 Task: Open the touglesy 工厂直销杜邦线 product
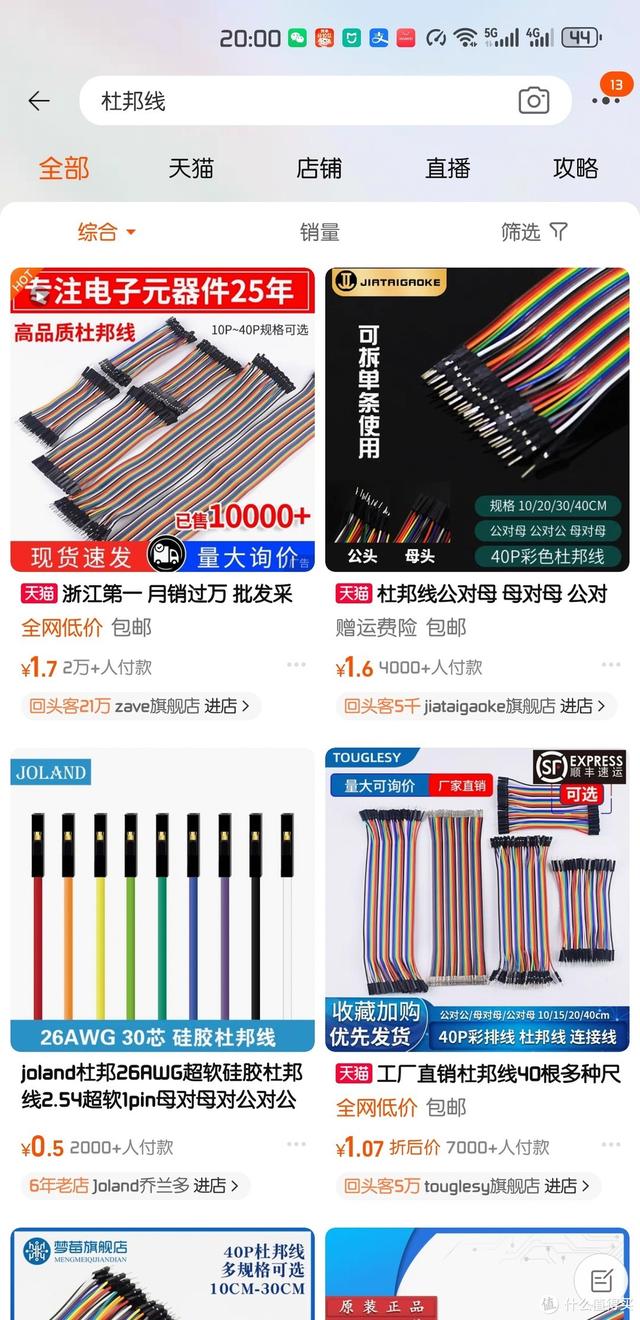coord(476,900)
